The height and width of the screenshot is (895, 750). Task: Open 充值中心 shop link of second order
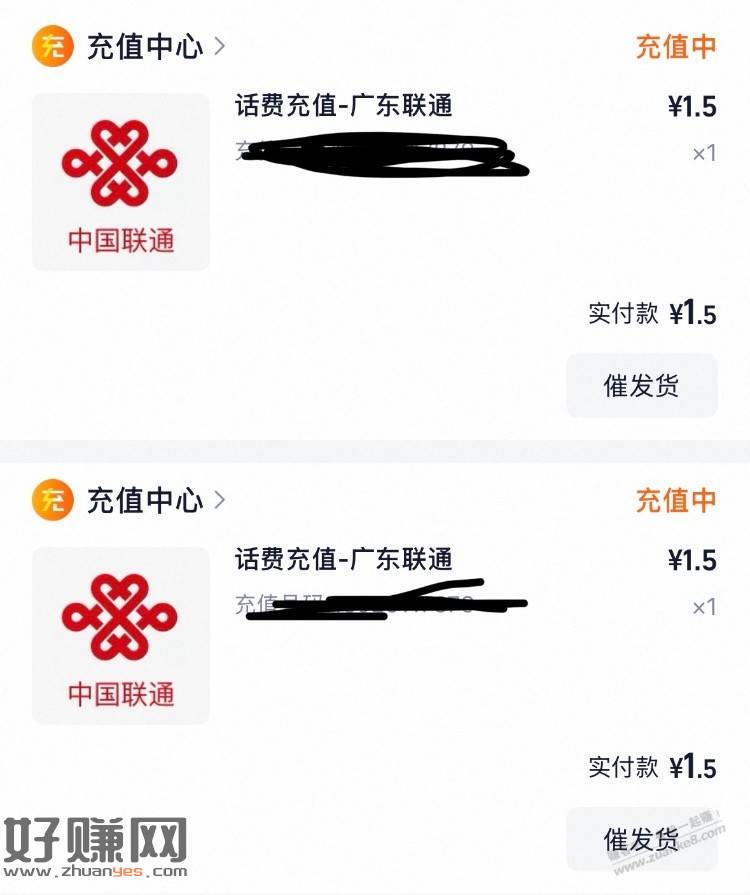[144, 500]
